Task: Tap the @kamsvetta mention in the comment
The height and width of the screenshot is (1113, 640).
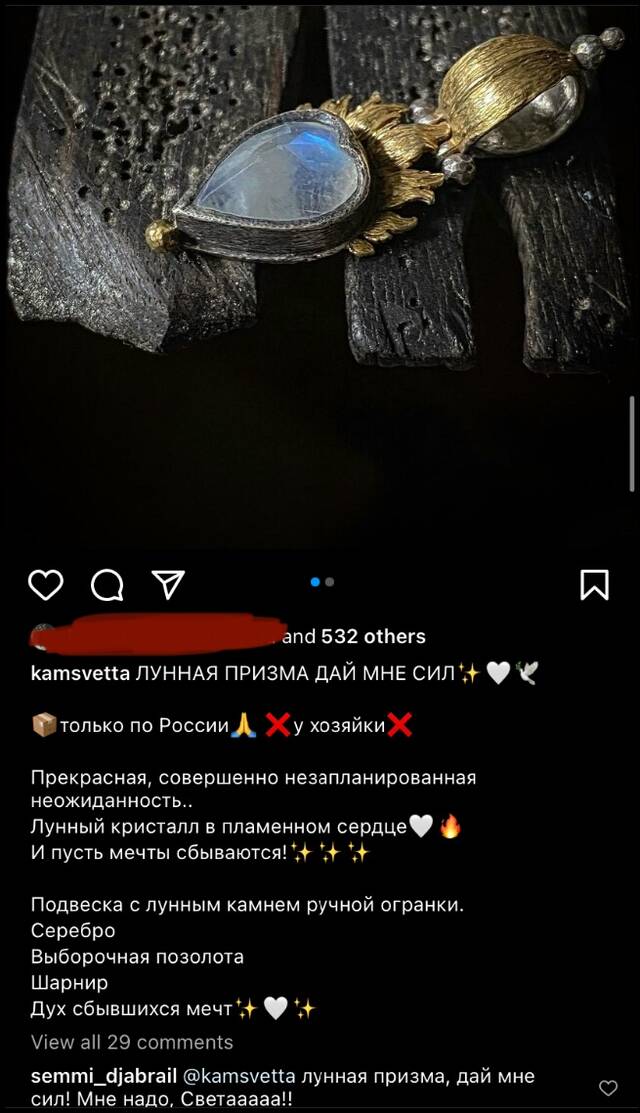Action: click(x=240, y=1077)
